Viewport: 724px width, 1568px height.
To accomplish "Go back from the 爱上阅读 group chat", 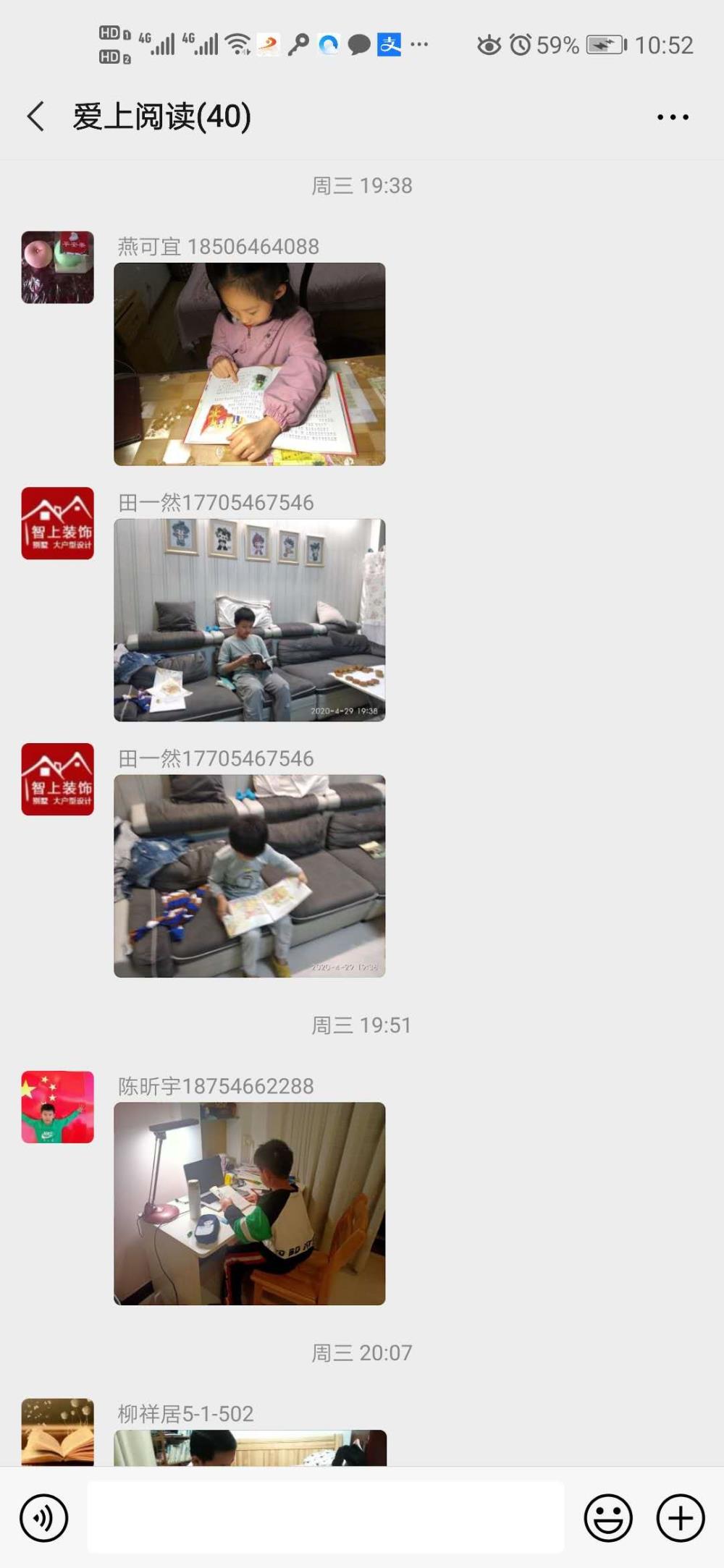I will click(x=35, y=116).
